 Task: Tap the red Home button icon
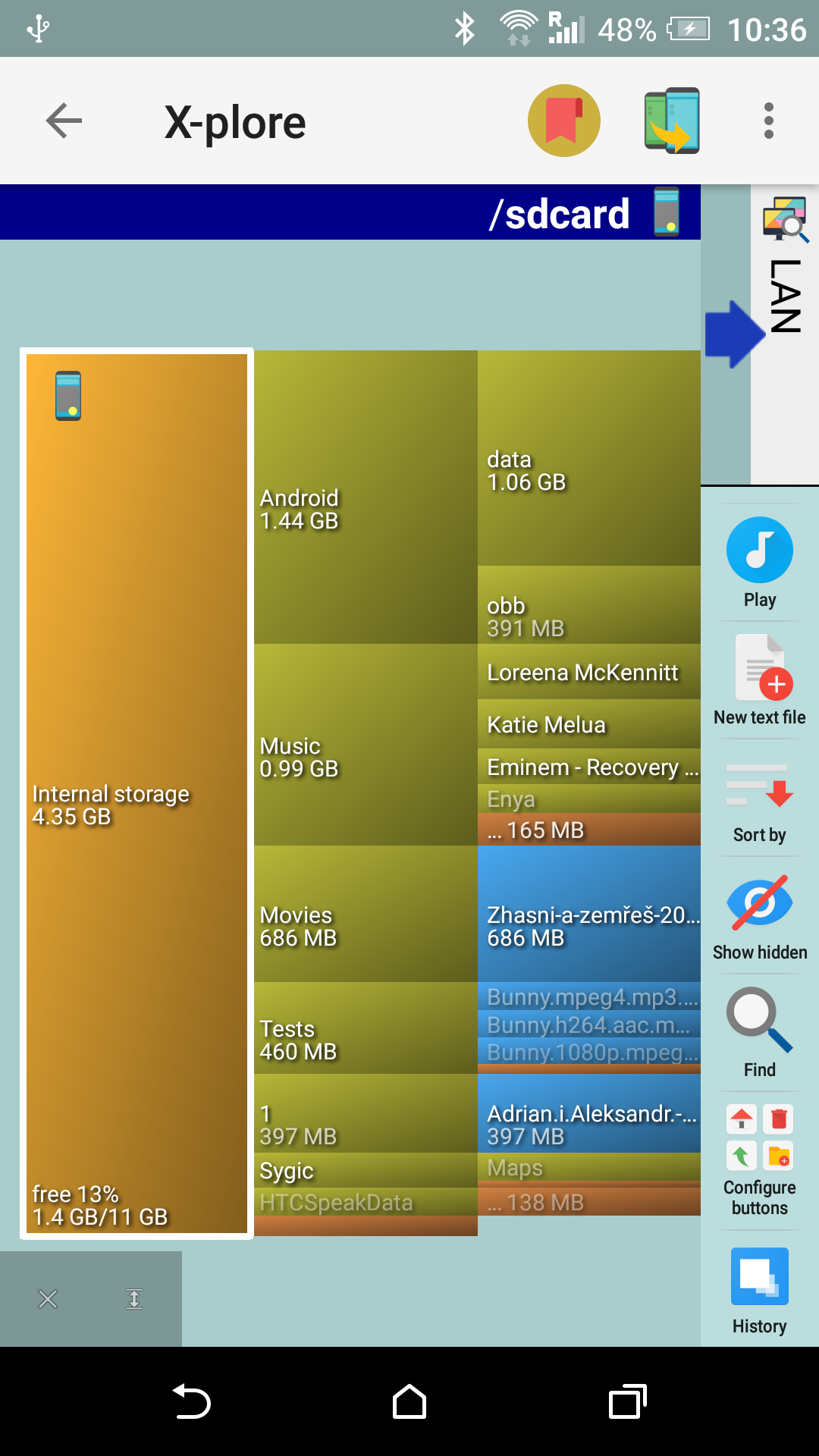[741, 1119]
